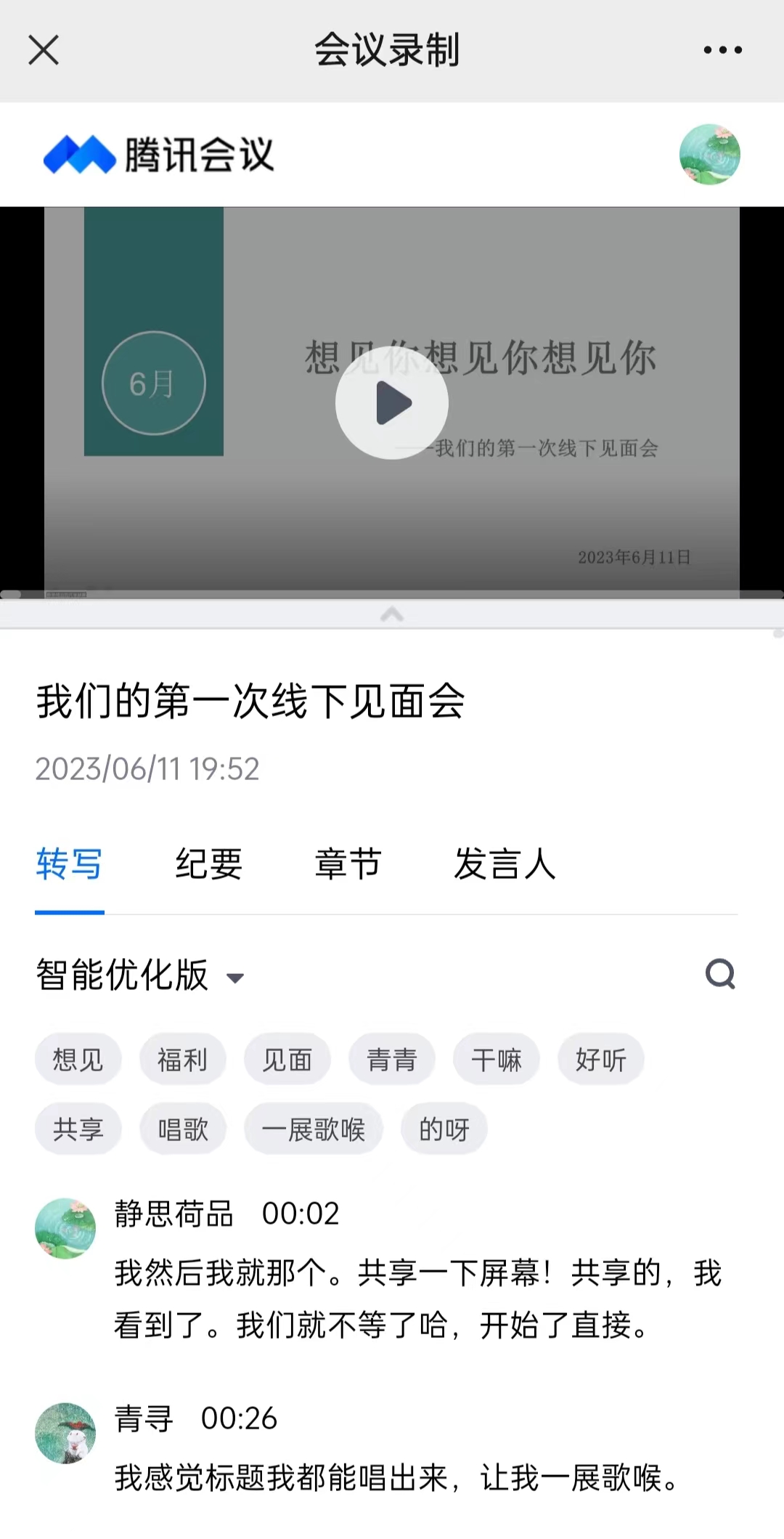Filter by the 想见 keyword chip
The image size is (784, 1539).
pos(78,1060)
